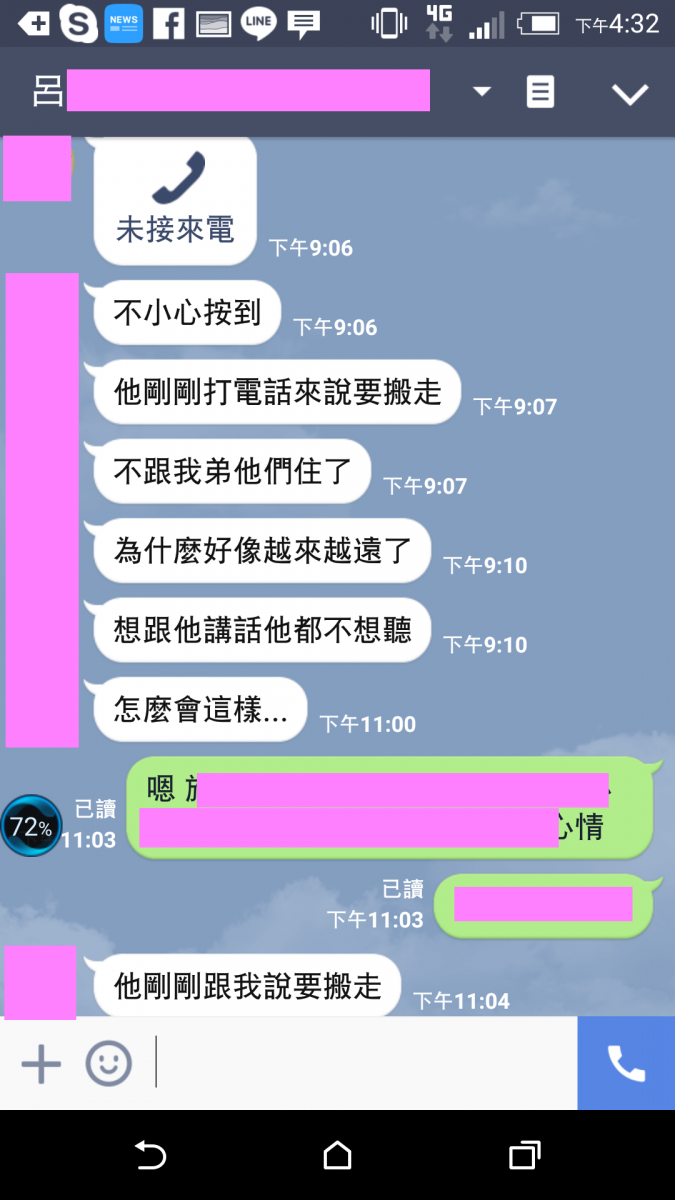Expand the chat options chevron
675x1200 pixels.
point(630,94)
